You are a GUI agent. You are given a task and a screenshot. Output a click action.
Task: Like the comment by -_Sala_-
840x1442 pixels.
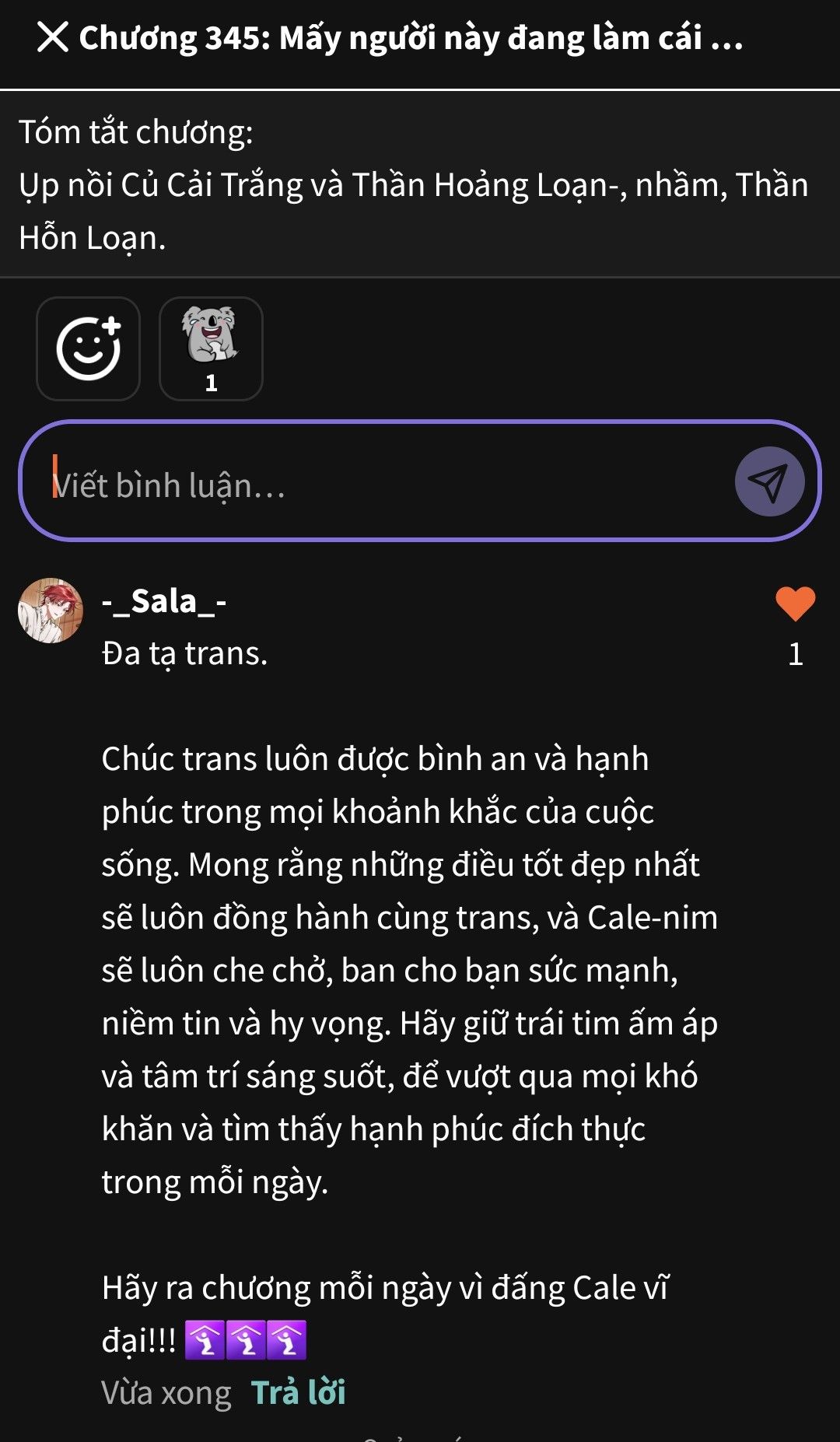point(795,604)
